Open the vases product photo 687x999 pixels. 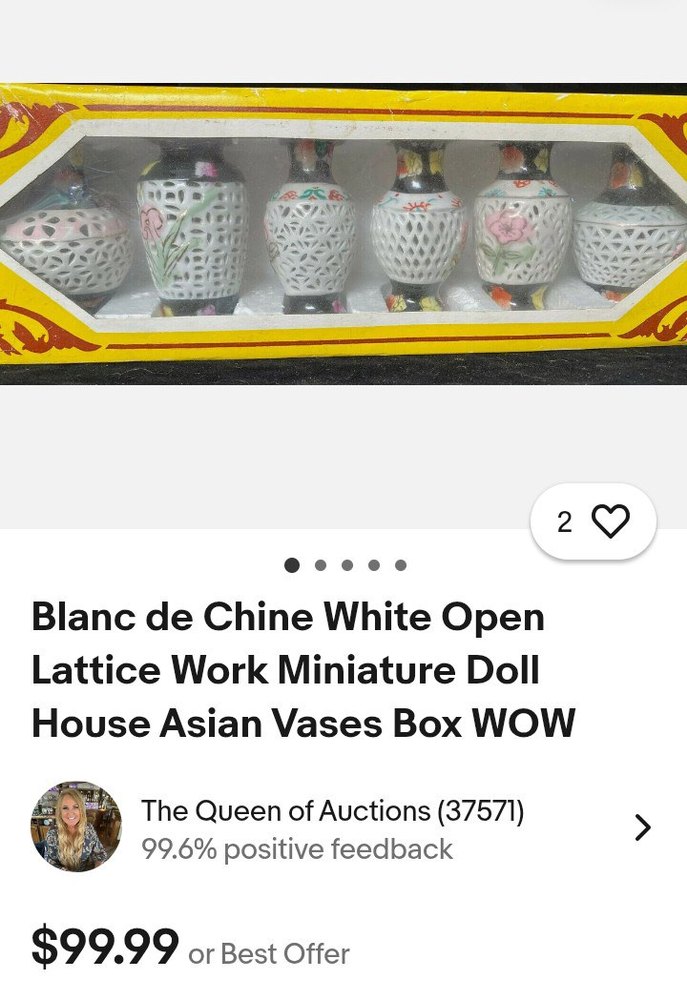click(343, 235)
